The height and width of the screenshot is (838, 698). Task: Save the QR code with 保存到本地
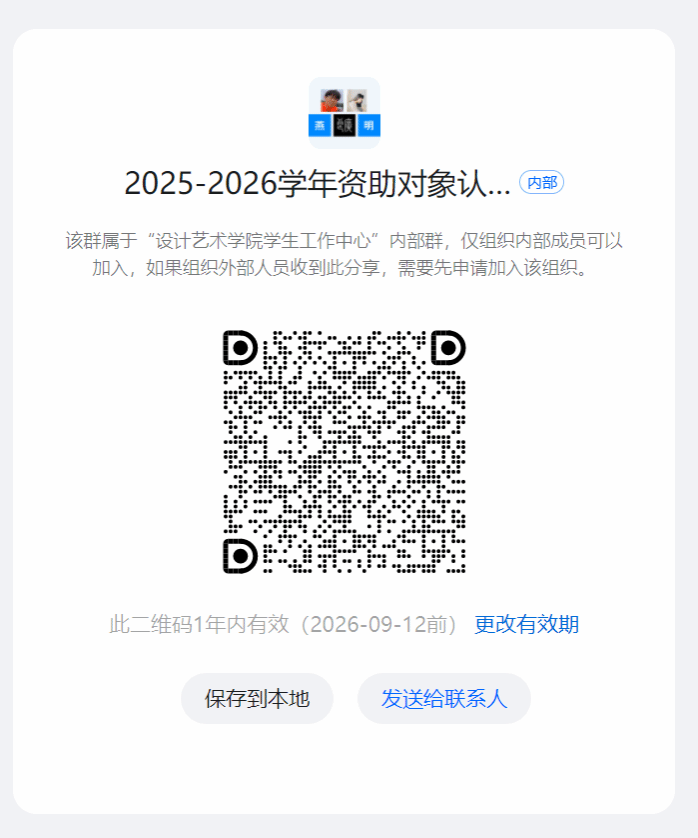[257, 699]
